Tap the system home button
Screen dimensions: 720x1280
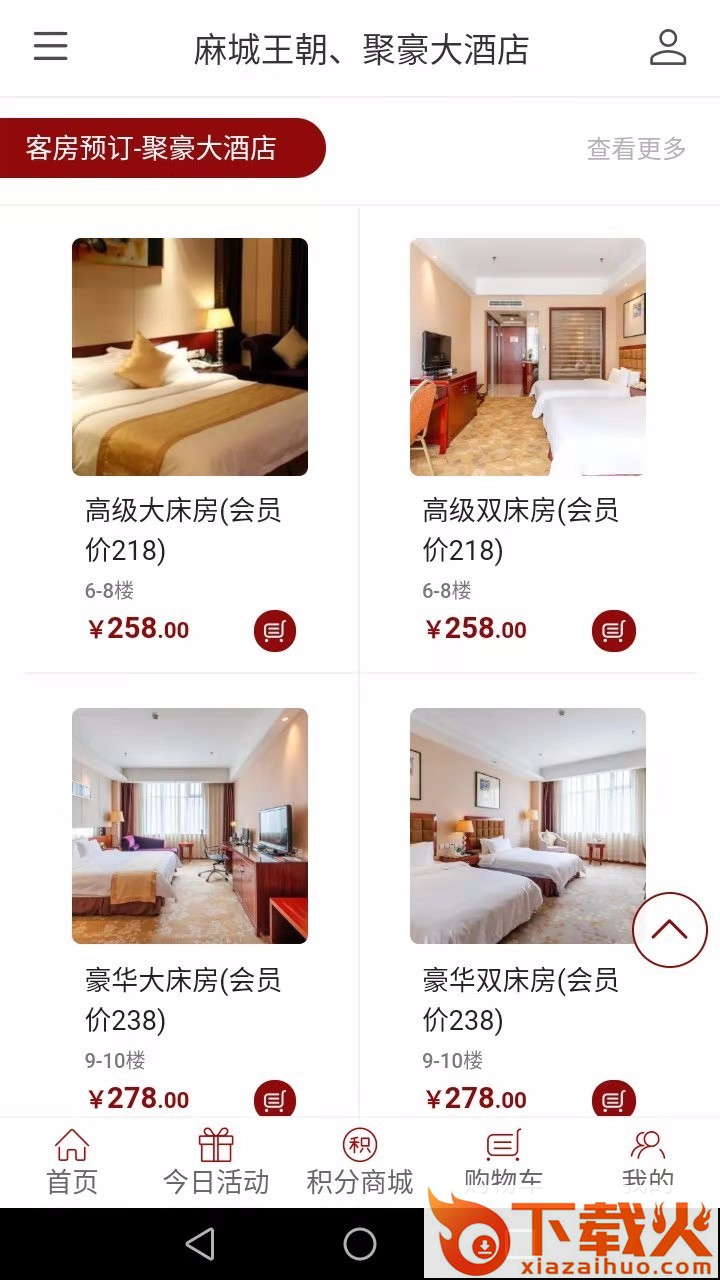click(x=360, y=1244)
